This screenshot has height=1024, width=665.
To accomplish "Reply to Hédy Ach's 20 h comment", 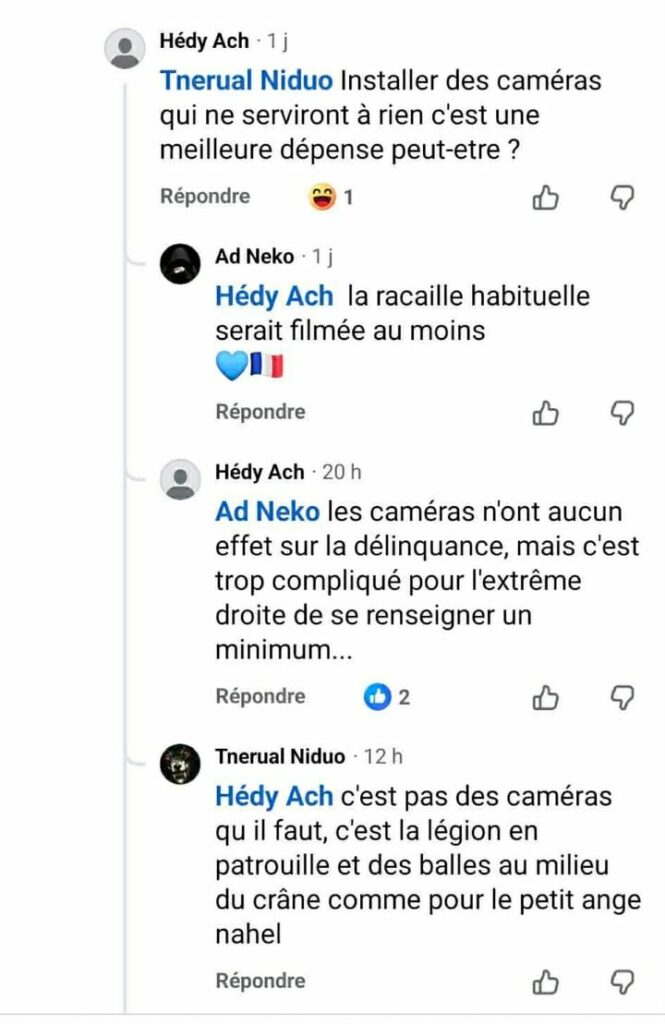I will coord(261,696).
